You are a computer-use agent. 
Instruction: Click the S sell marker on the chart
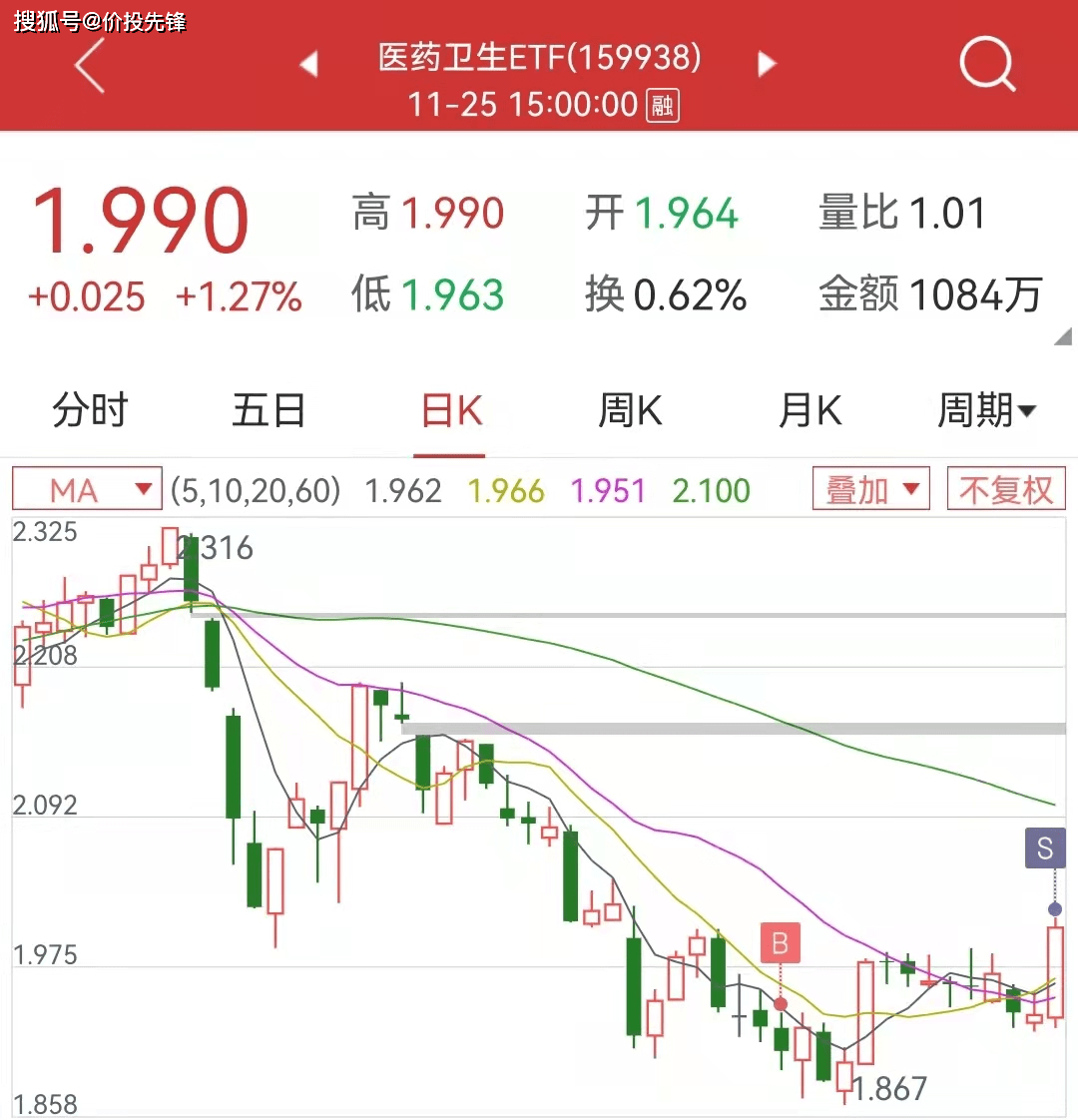pyautogui.click(x=1044, y=847)
